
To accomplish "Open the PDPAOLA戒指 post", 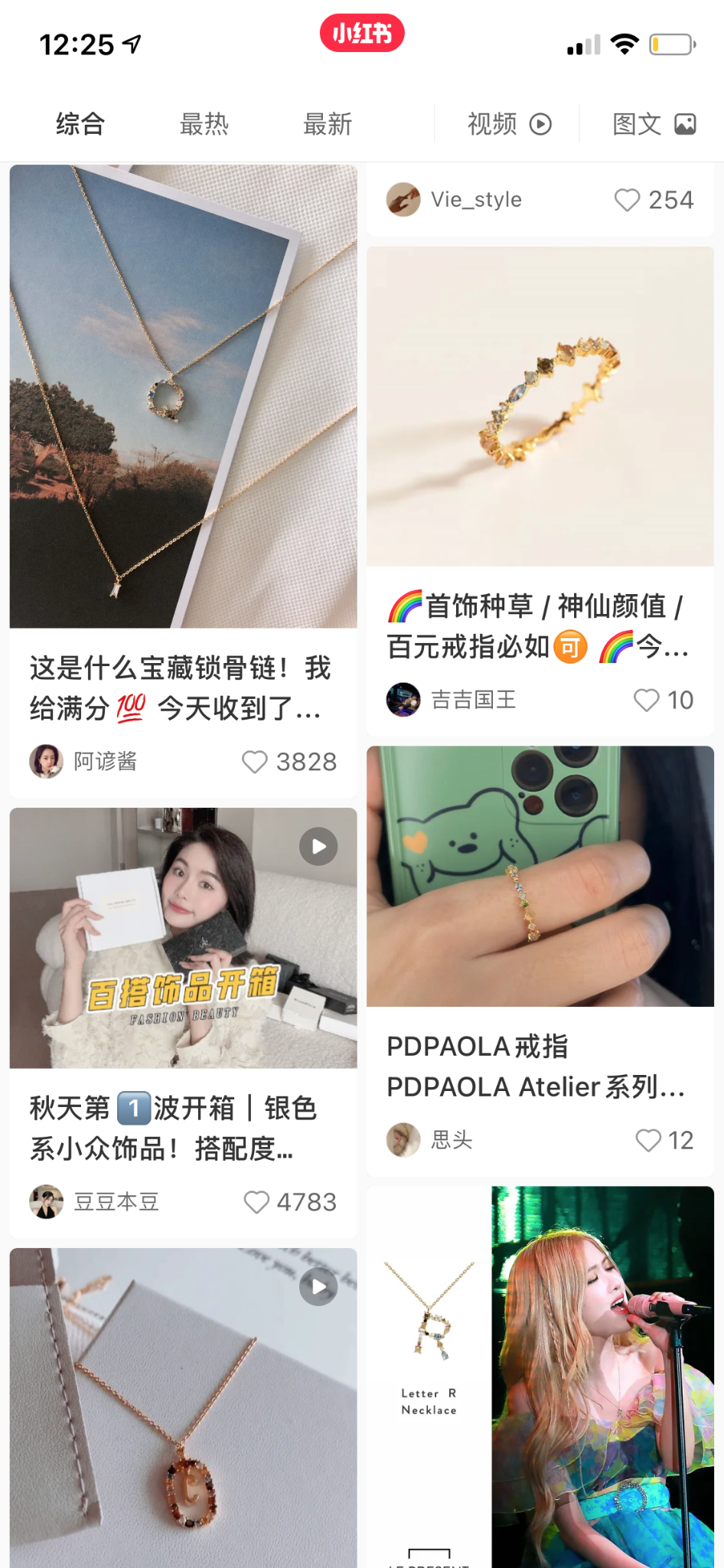I will click(540, 877).
